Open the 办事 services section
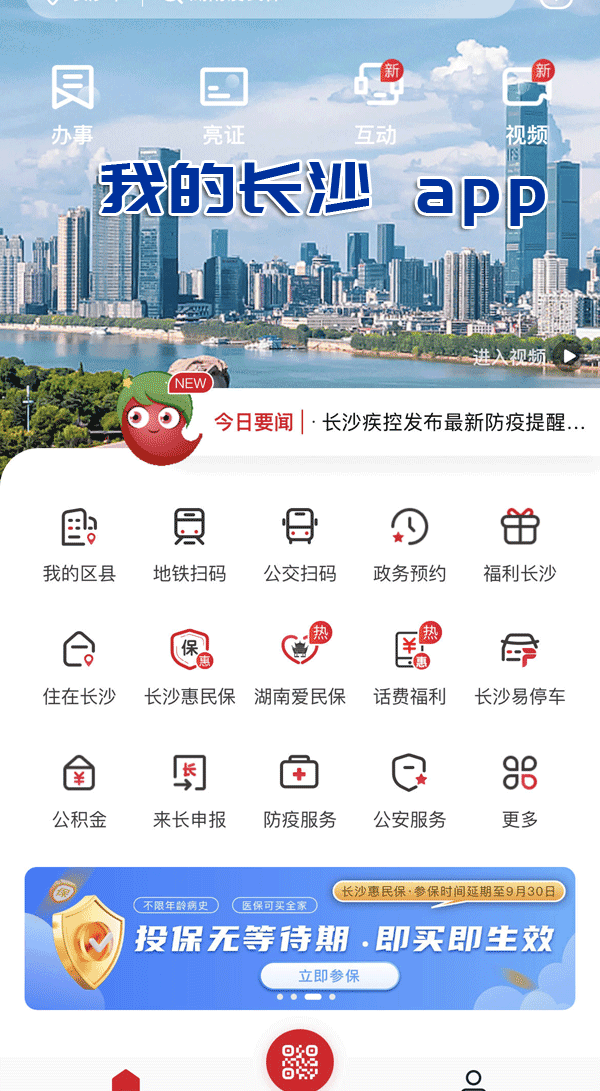 (73, 103)
